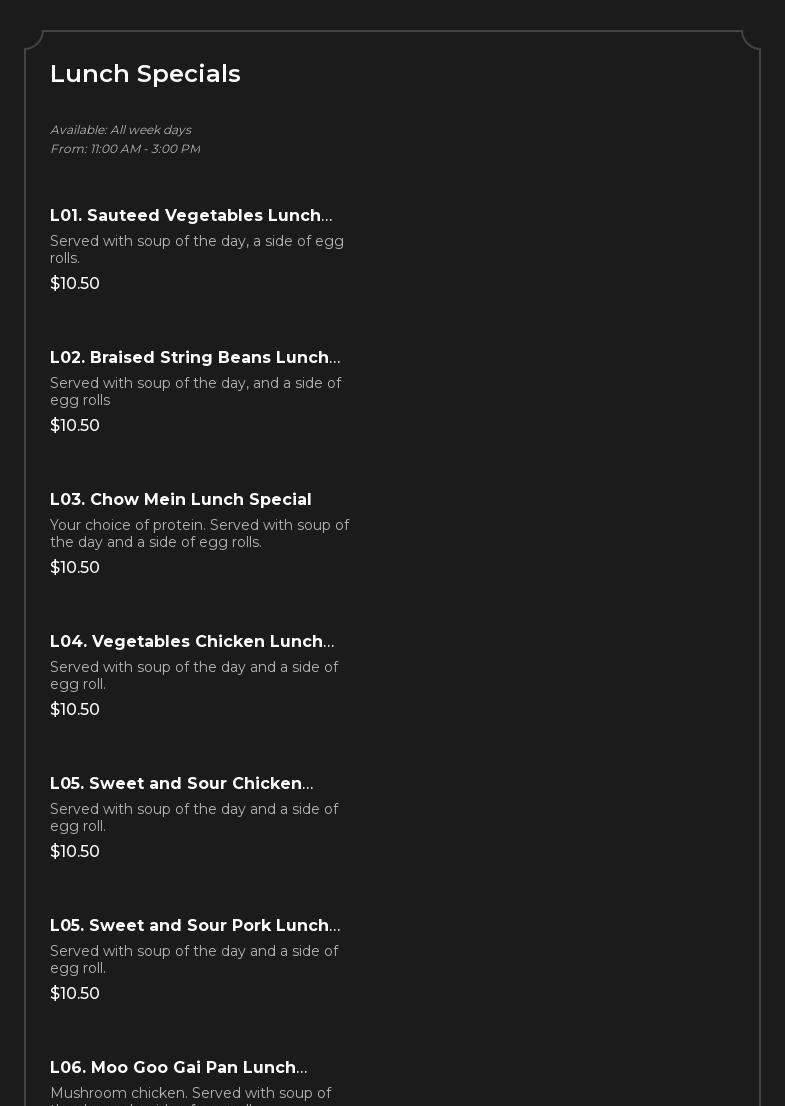Select L05 Sweet and Sour Pork Lunch
Image resolution: width=785 pixels, height=1106 pixels.
195,926
